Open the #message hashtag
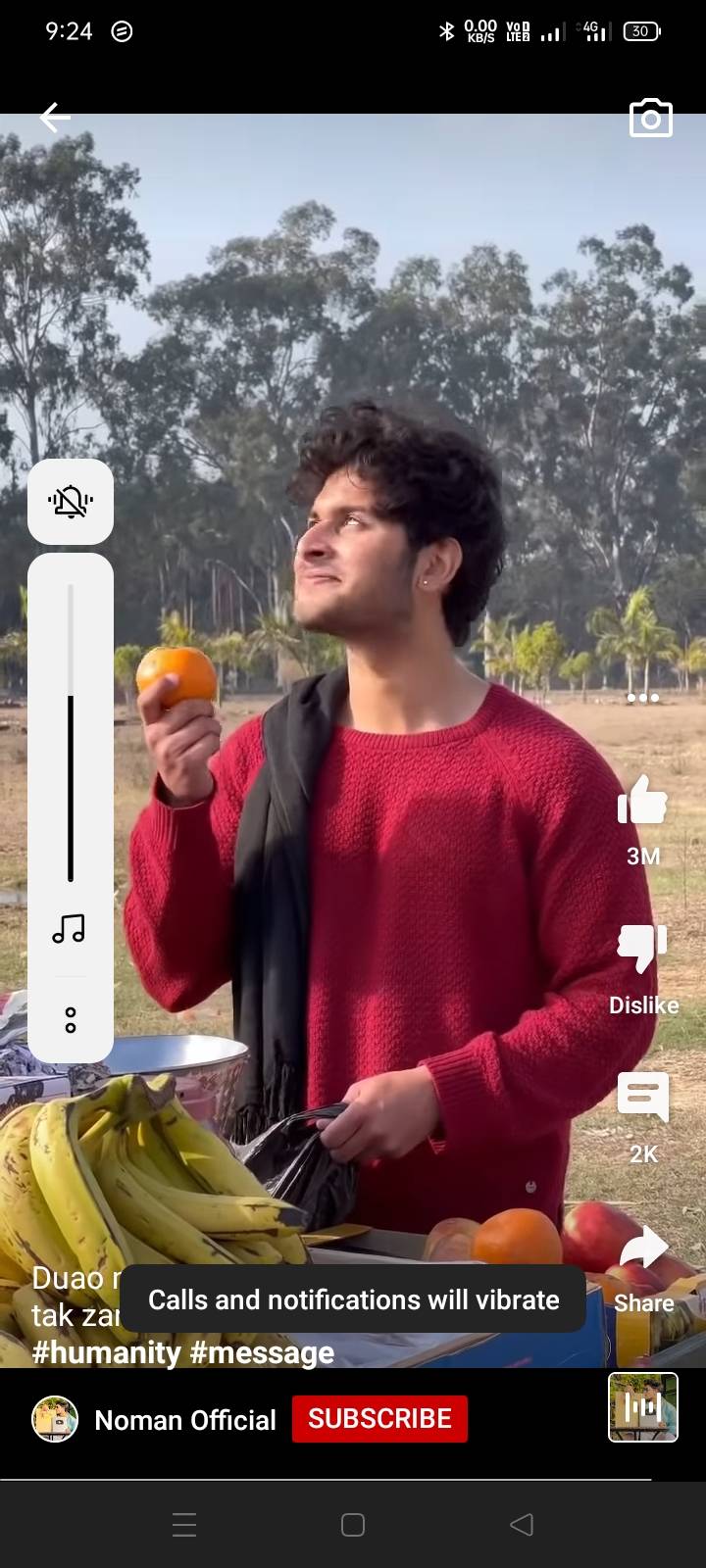Screen dimensions: 706x1568 [263, 1352]
